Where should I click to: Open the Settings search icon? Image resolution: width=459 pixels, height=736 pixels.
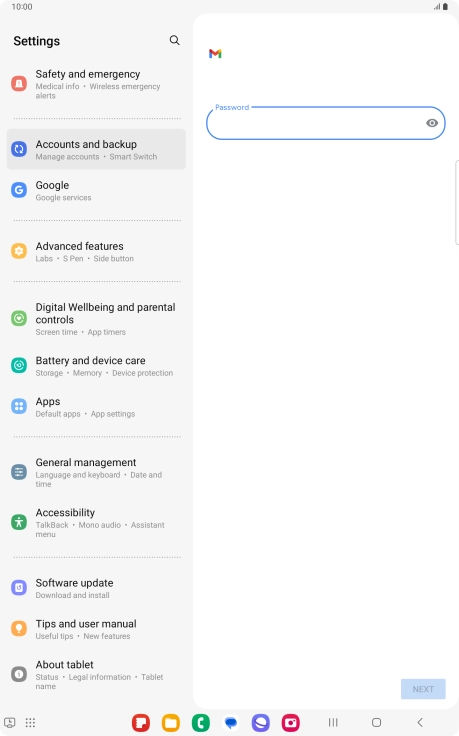coord(175,40)
